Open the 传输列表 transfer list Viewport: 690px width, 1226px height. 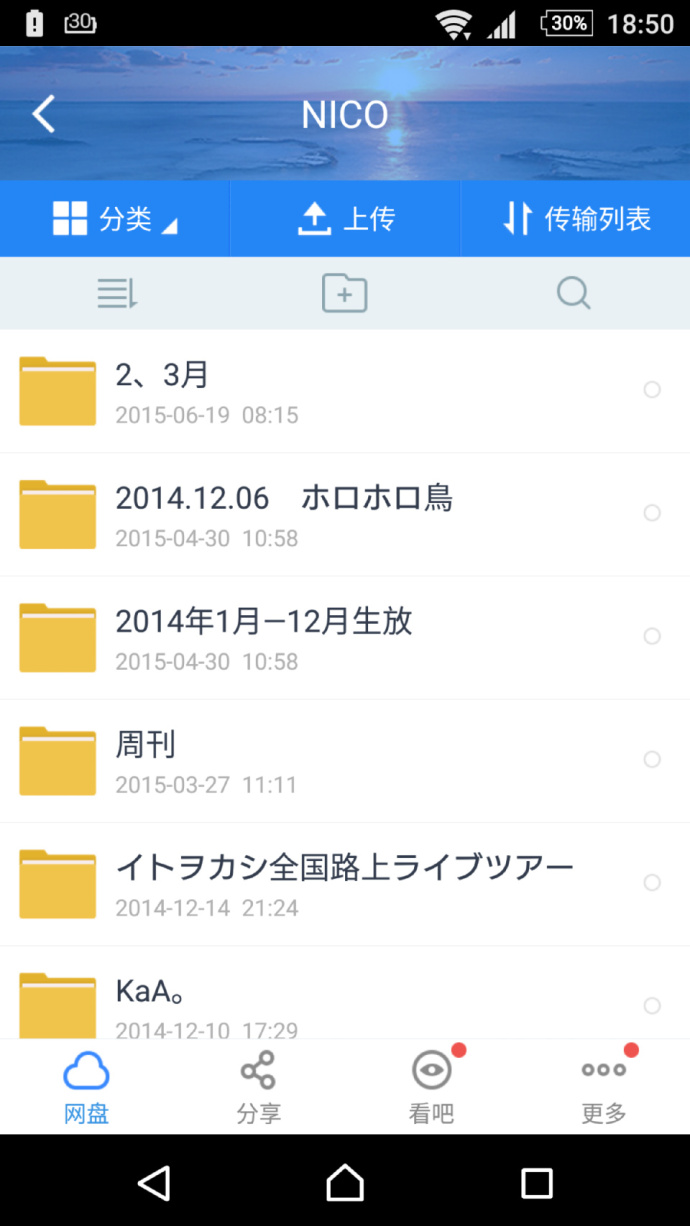[x=576, y=219]
